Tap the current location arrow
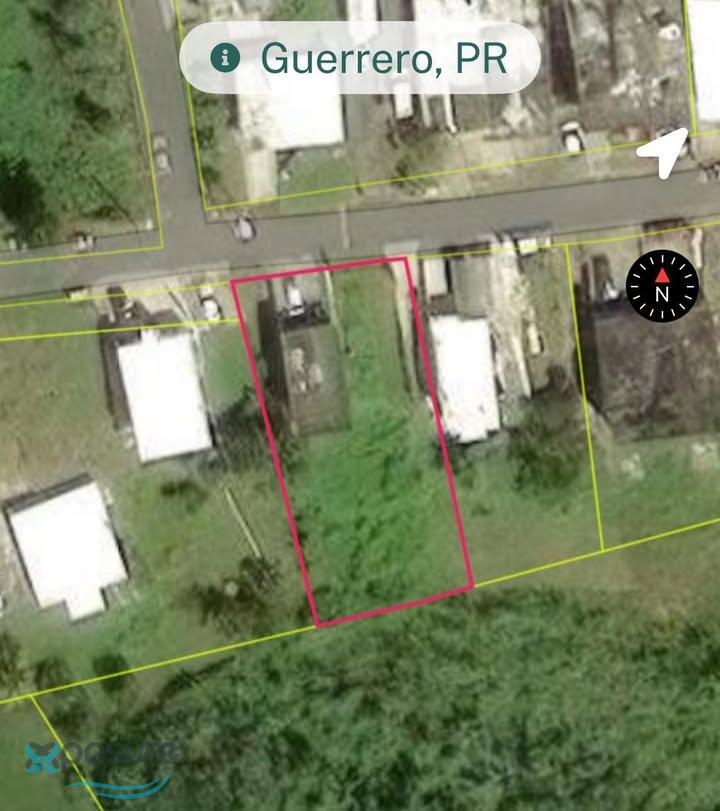The height and width of the screenshot is (811, 720). (x=663, y=153)
